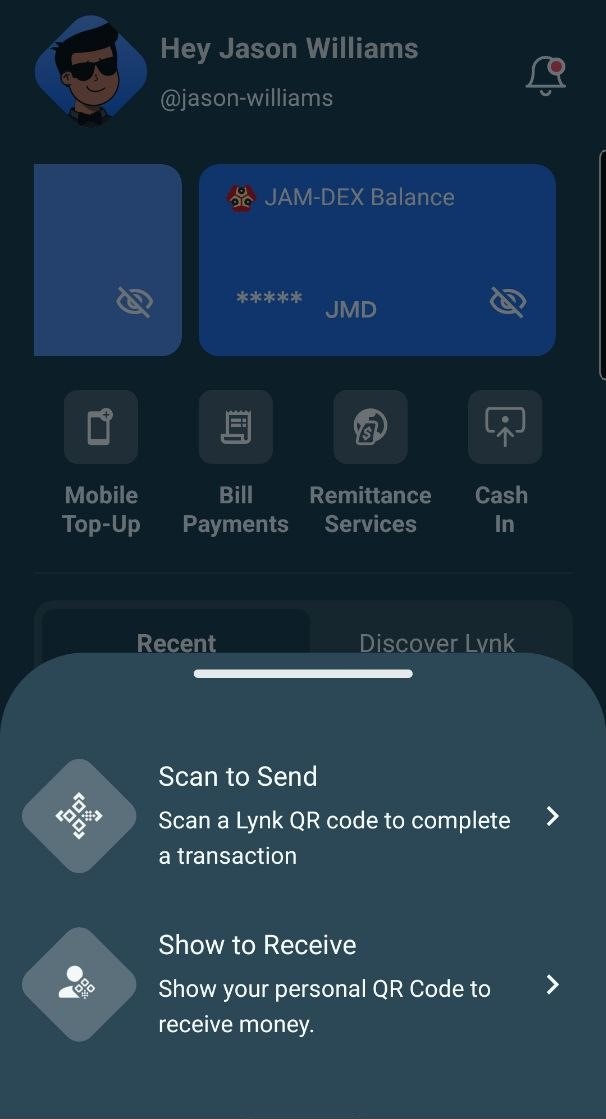
Task: Reveal the hidden JAM-DEX balance
Action: click(x=507, y=301)
